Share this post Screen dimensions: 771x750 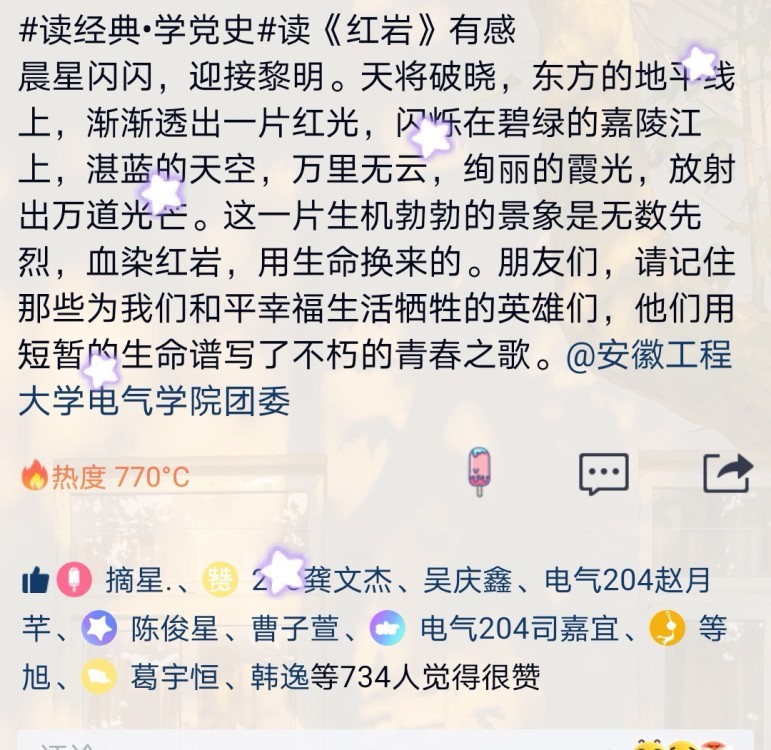tap(726, 473)
